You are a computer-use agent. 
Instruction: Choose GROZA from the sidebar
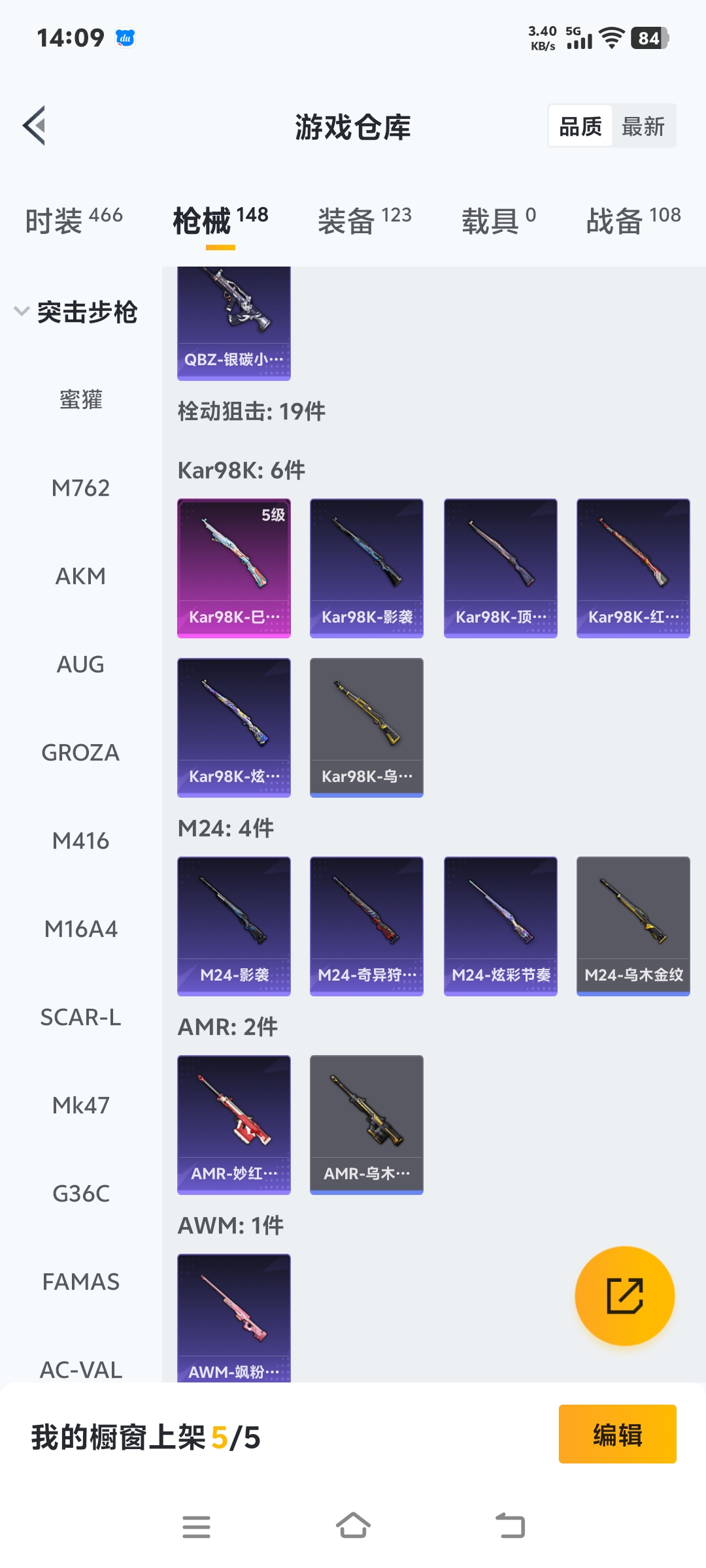(80, 753)
